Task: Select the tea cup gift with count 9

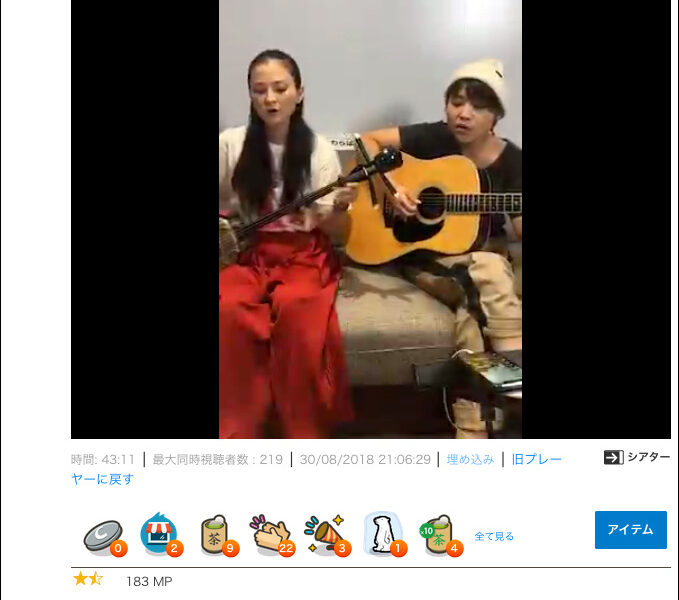Action: coord(215,534)
